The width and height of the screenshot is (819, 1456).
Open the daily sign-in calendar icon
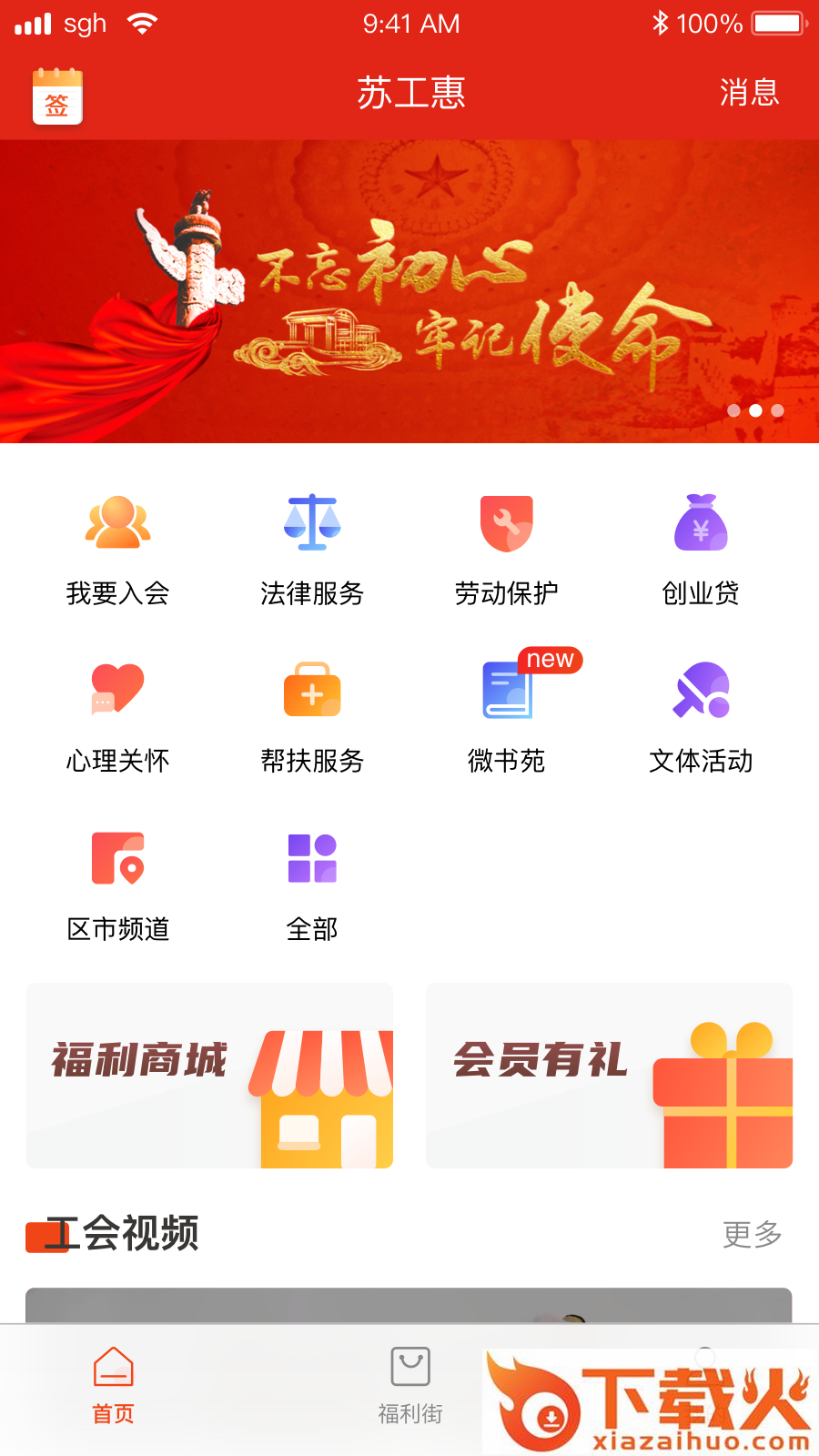pos(57,96)
